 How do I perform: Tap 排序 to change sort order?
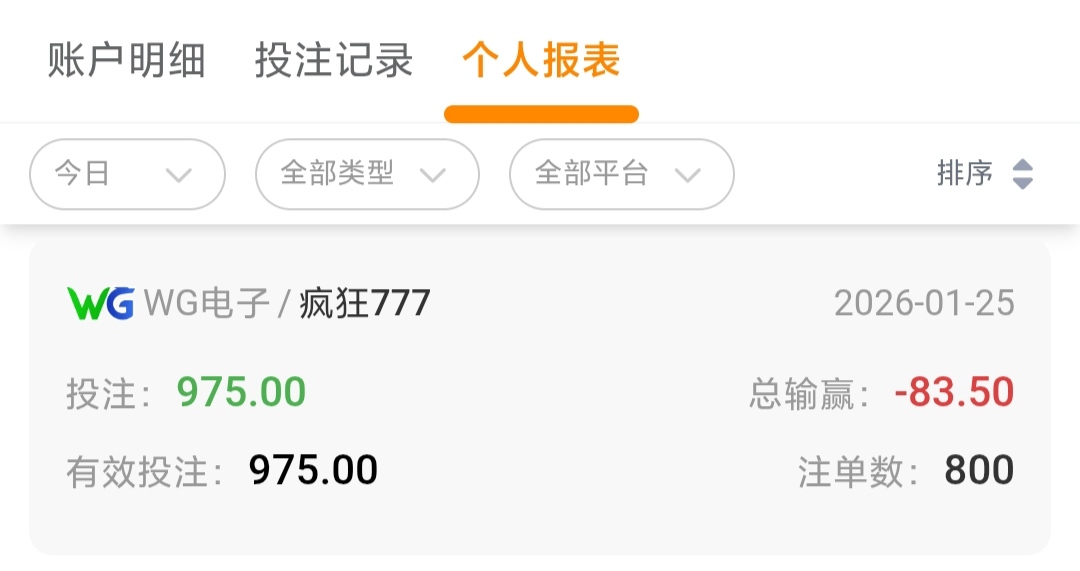(x=983, y=174)
